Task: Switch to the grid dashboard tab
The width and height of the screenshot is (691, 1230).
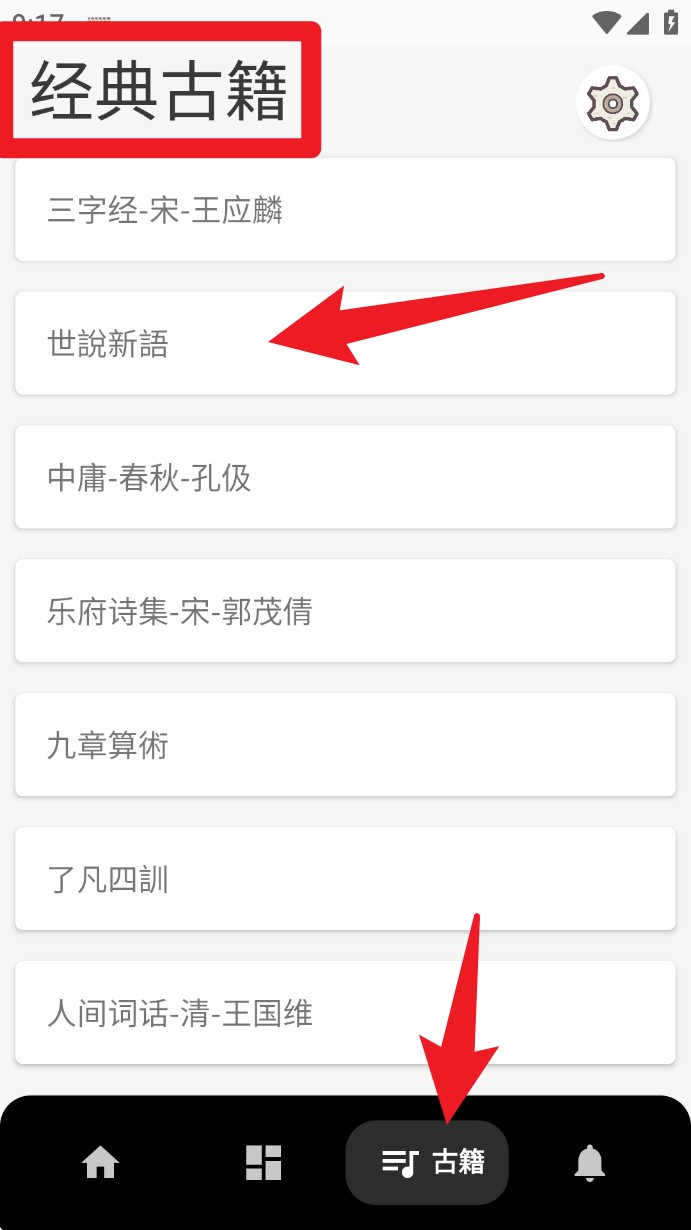Action: tap(264, 1162)
